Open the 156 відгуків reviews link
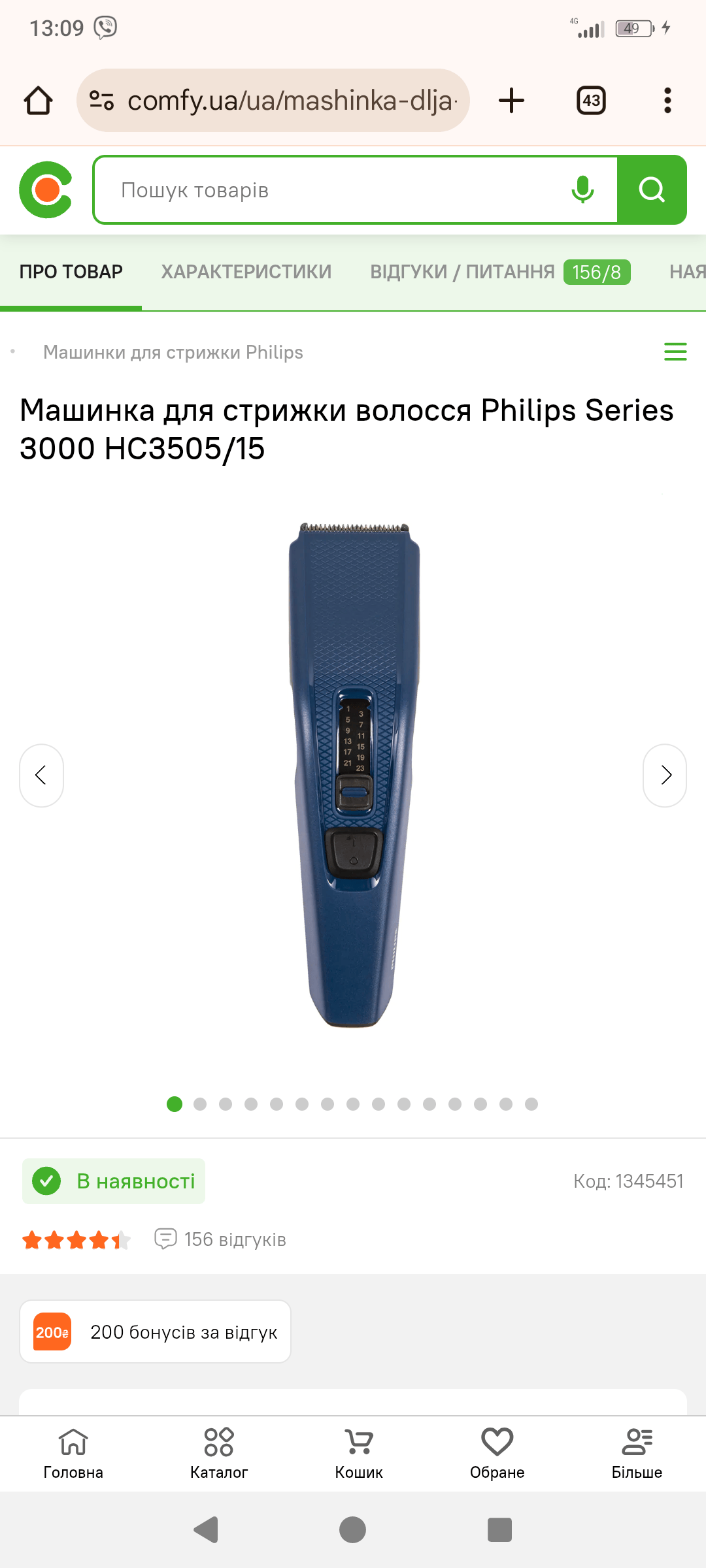Image resolution: width=706 pixels, height=1568 pixels. point(220,1239)
